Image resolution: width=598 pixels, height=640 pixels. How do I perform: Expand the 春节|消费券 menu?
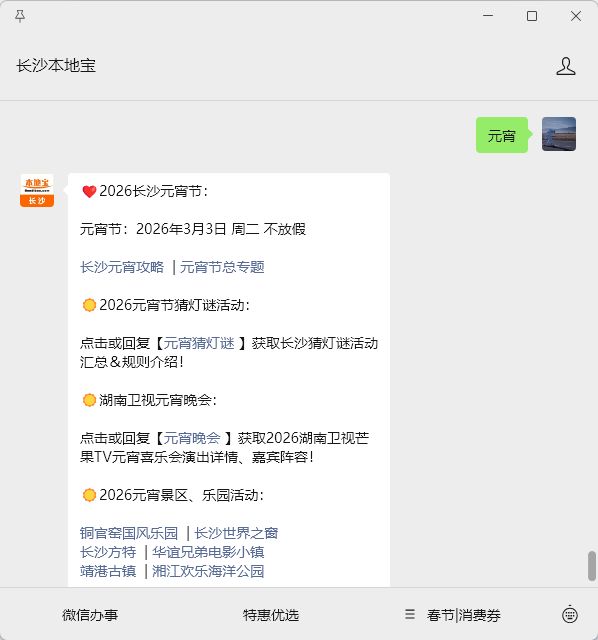[x=453, y=615]
